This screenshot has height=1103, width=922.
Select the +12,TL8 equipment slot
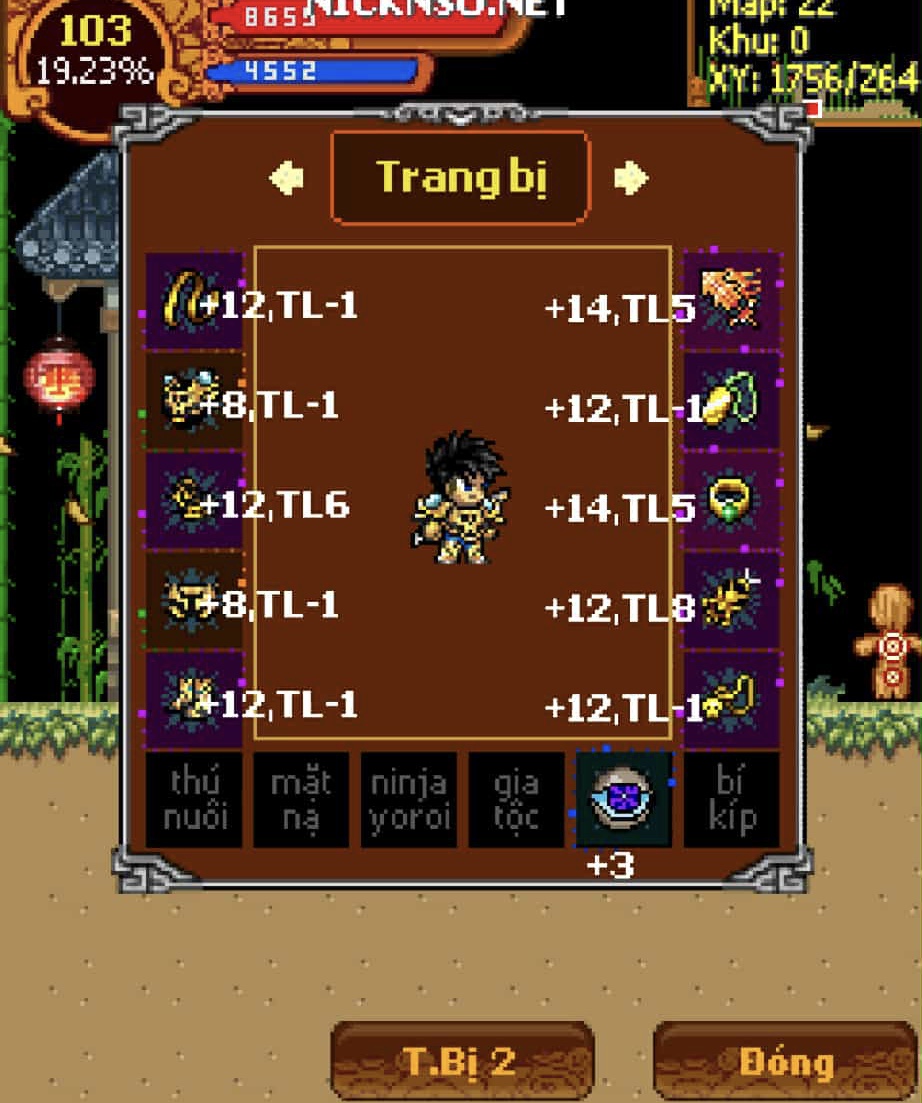point(731,600)
